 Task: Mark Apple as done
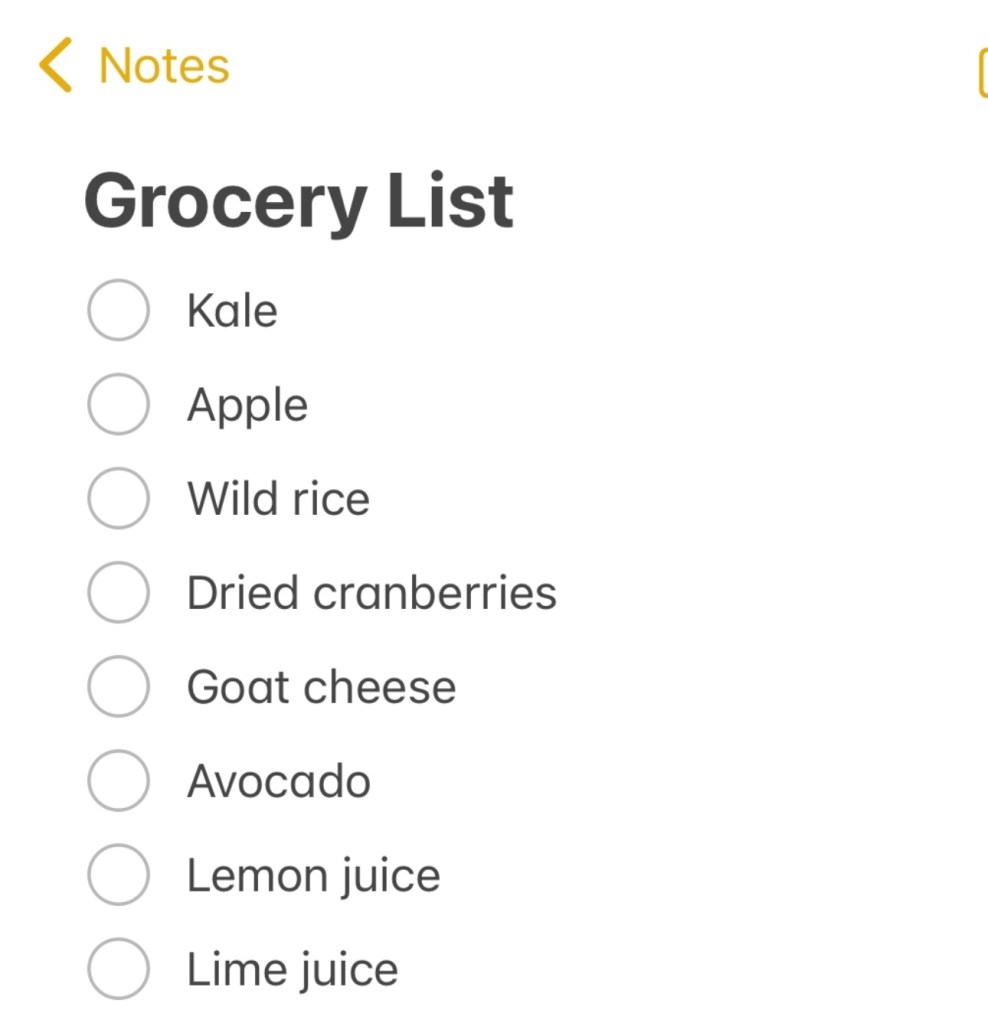point(118,405)
